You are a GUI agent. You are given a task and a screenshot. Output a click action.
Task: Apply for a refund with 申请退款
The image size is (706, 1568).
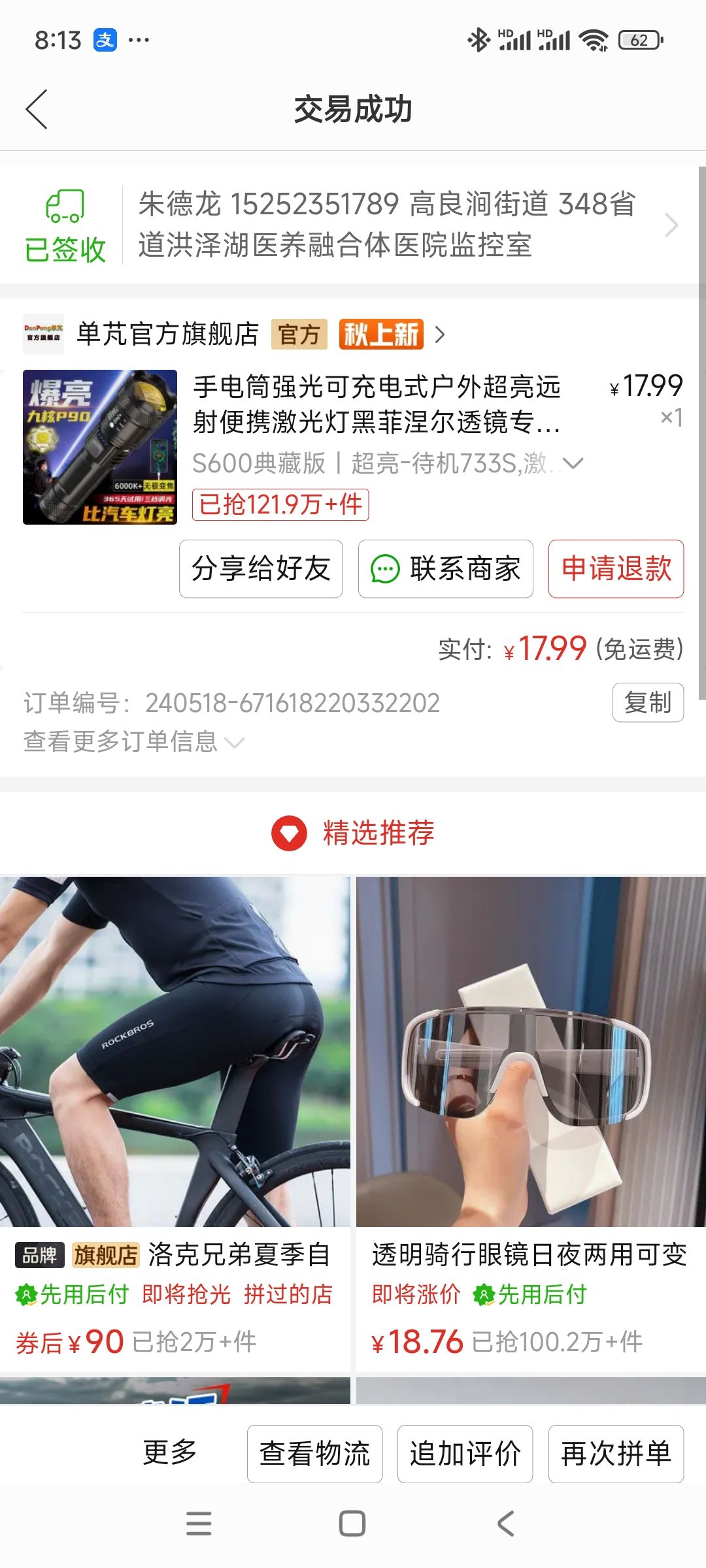616,568
